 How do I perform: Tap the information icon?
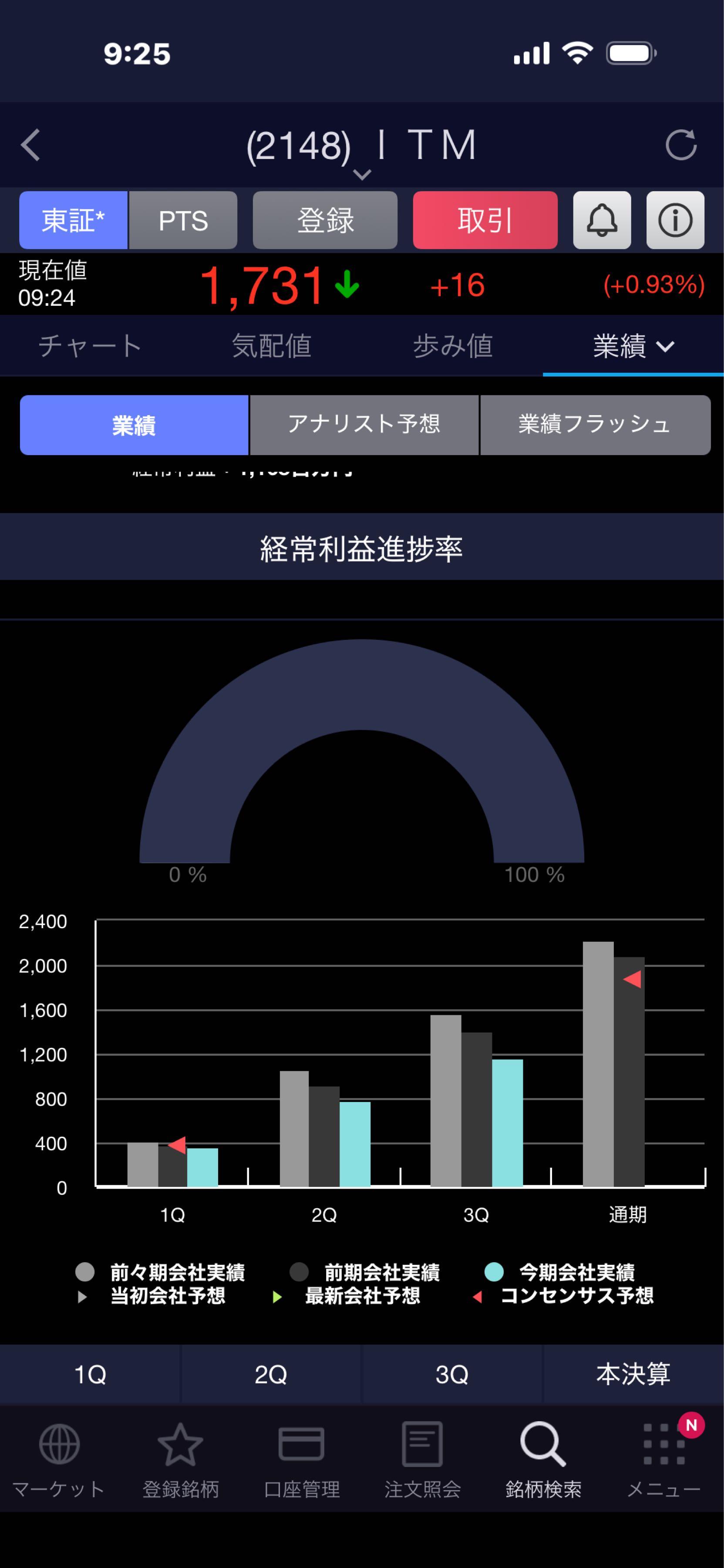[675, 220]
